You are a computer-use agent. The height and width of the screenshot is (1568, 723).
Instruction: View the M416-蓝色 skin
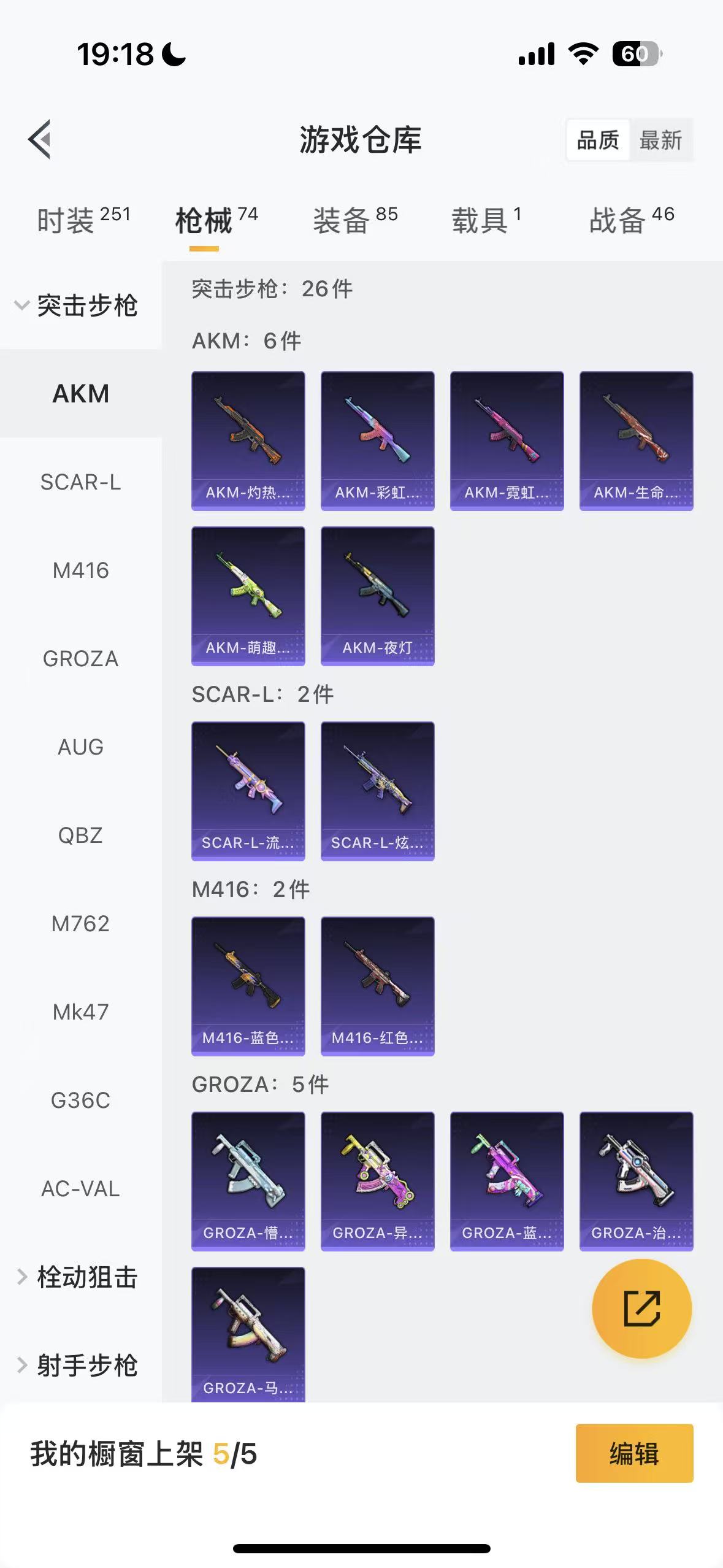point(248,986)
